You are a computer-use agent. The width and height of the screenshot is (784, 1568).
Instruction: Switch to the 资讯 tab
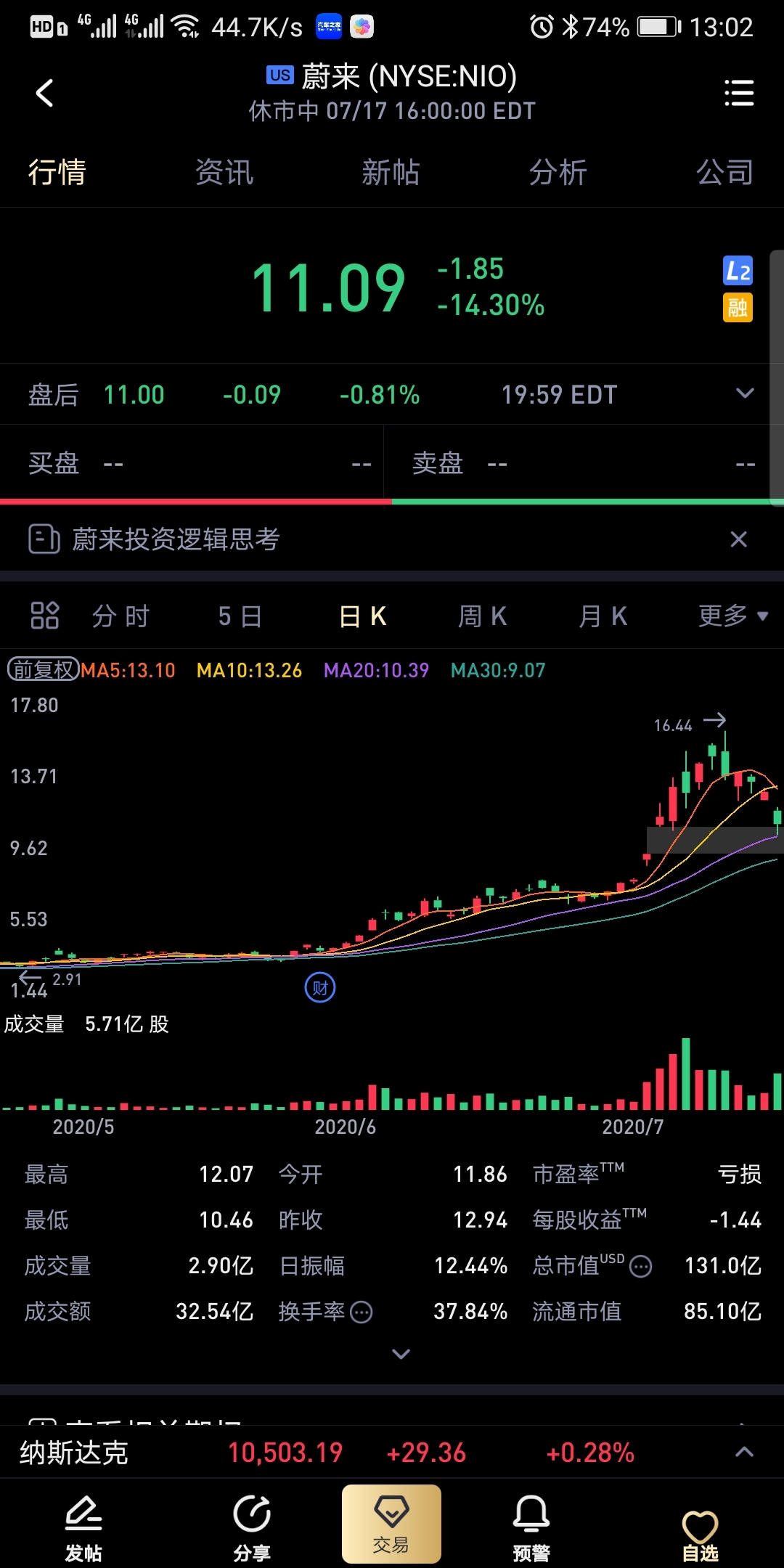pos(224,173)
